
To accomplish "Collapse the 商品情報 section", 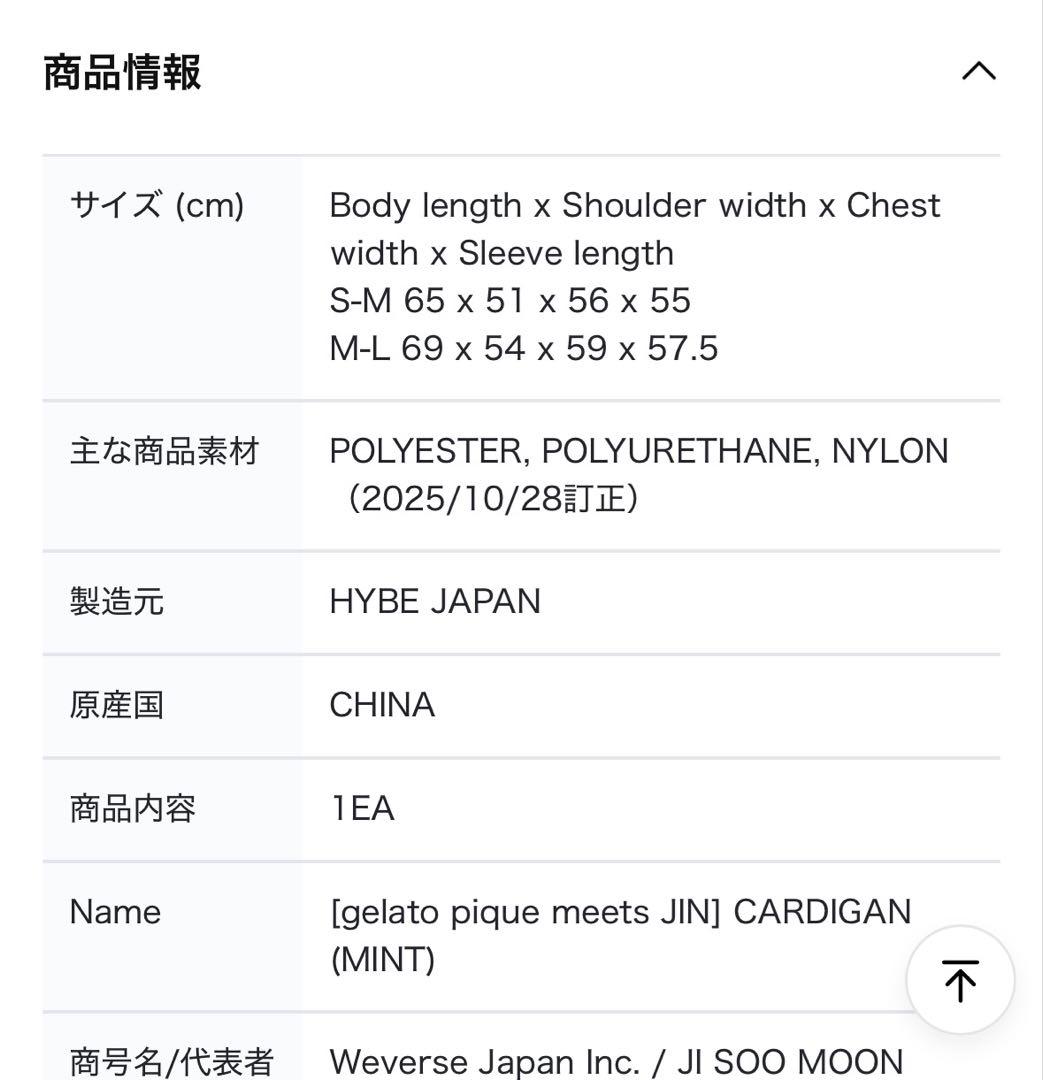I will coord(978,72).
